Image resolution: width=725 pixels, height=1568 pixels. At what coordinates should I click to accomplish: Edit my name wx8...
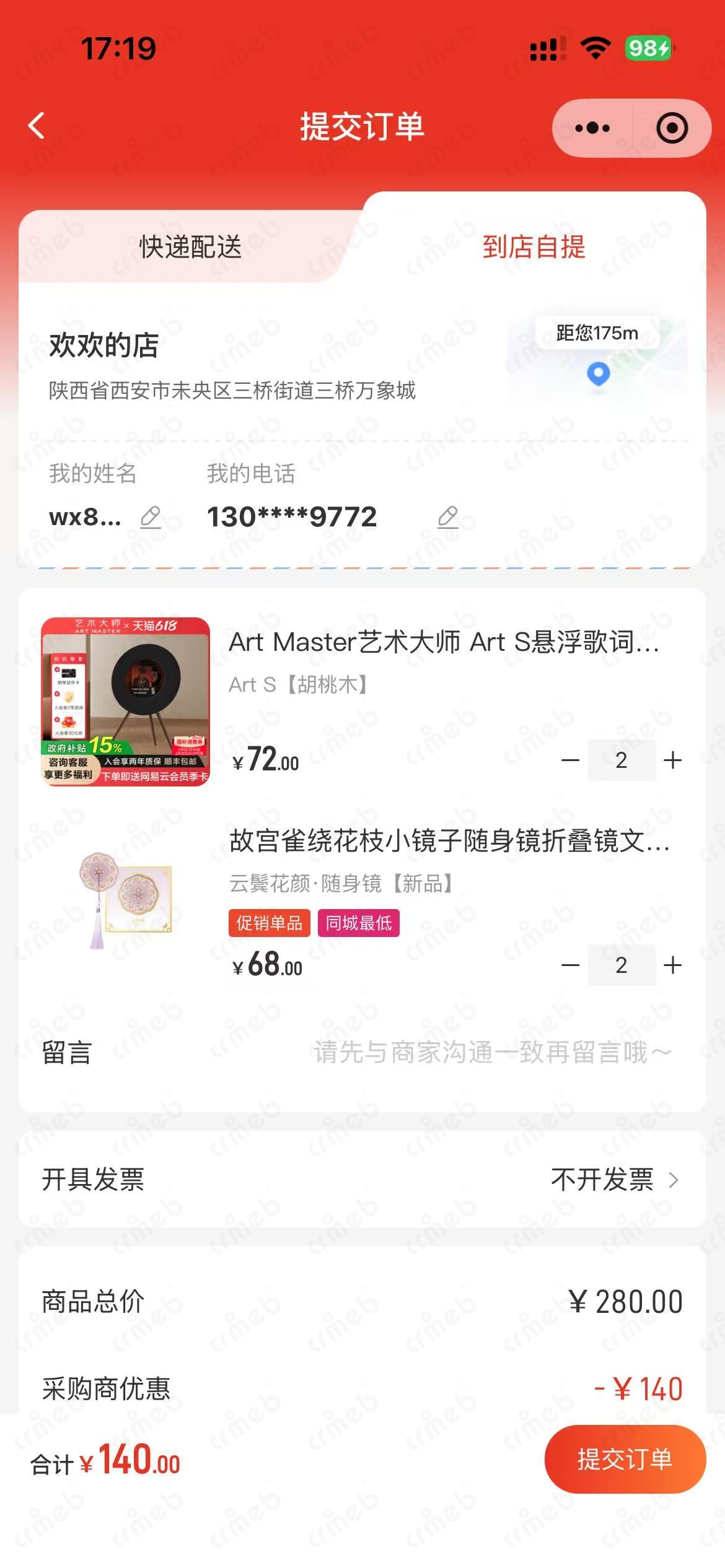(x=151, y=517)
